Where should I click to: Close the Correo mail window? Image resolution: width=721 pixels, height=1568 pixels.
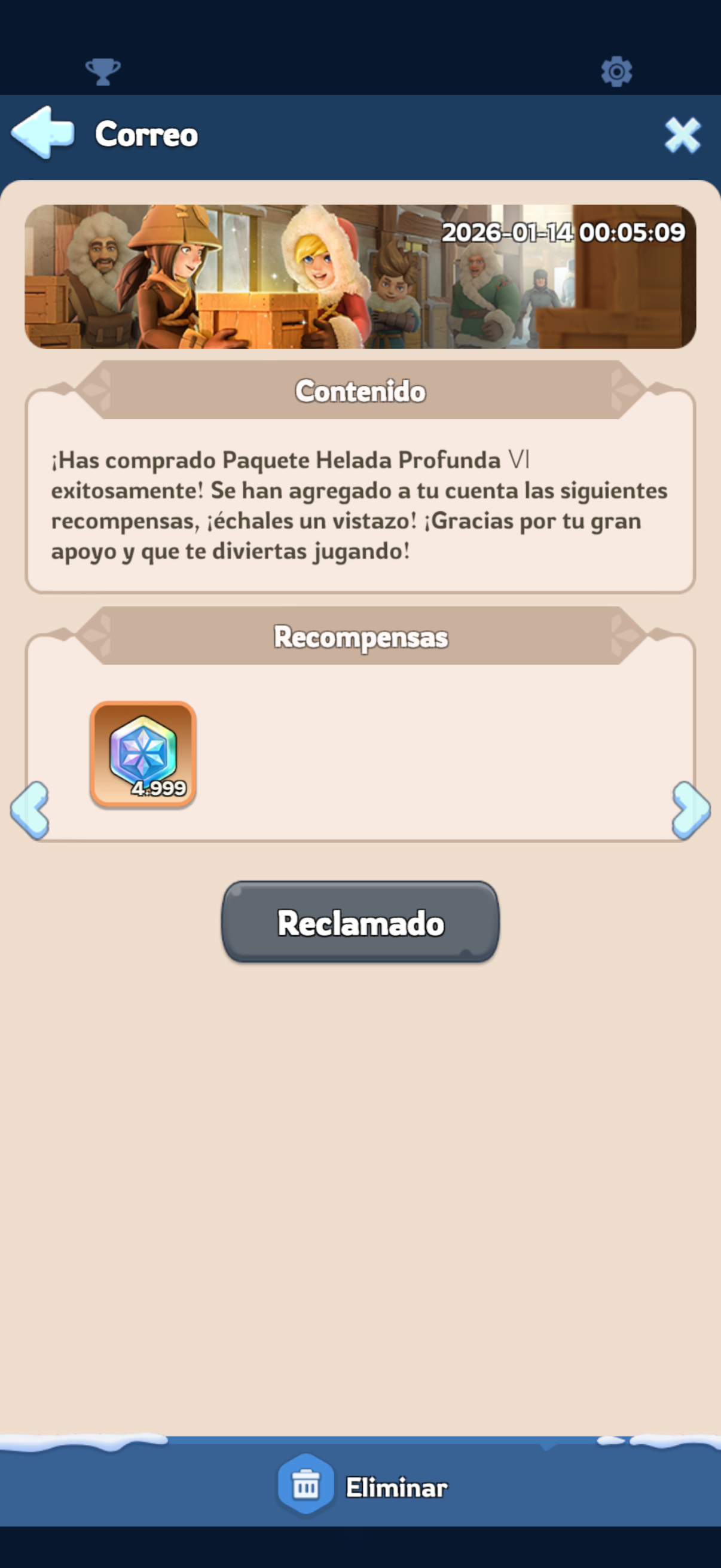pos(682,135)
